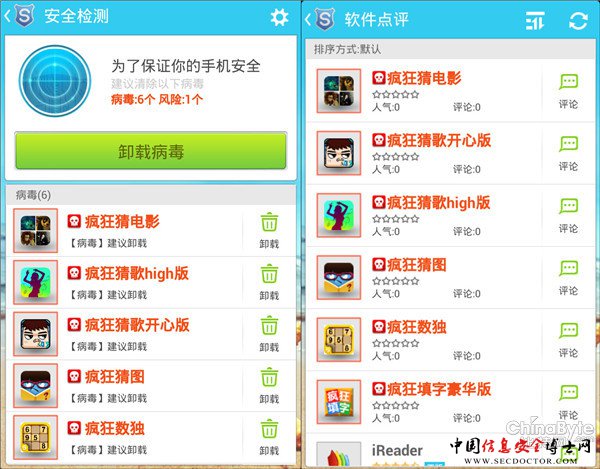Tap the green 卸载病毒 button
Viewport: 600px width, 469px height.
click(x=150, y=152)
